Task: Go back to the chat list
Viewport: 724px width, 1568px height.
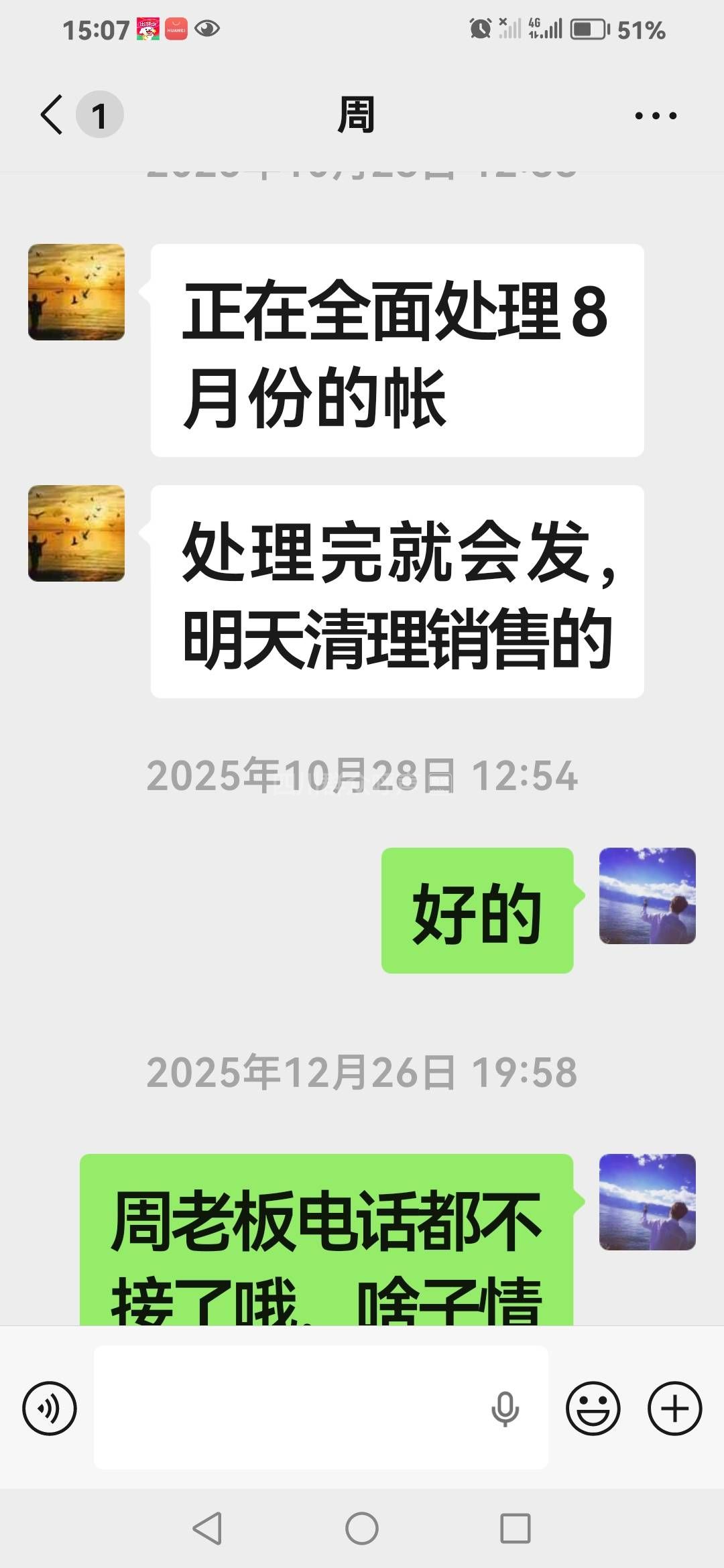Action: click(x=52, y=115)
